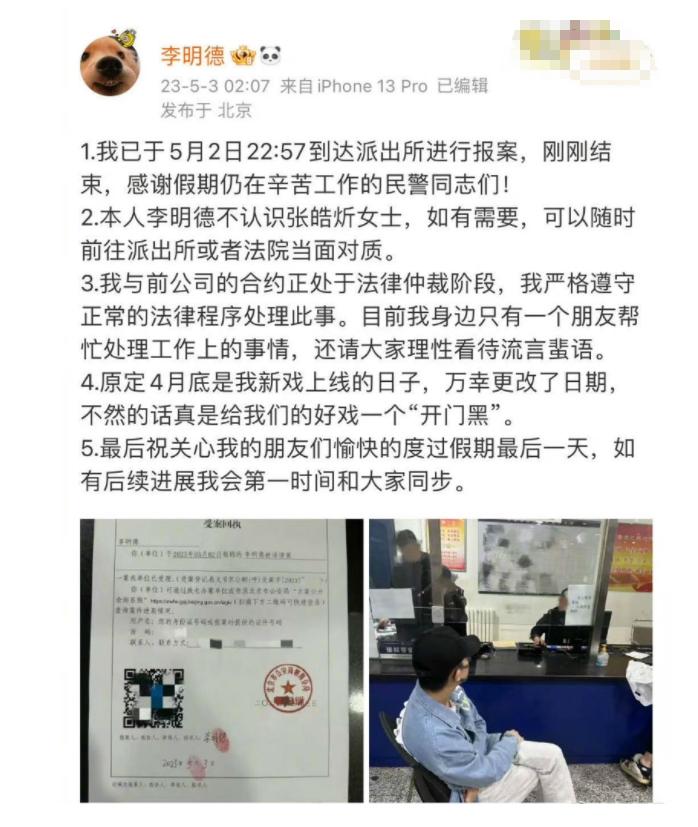Open the police station photo
The width and height of the screenshot is (698, 827).
point(510,660)
